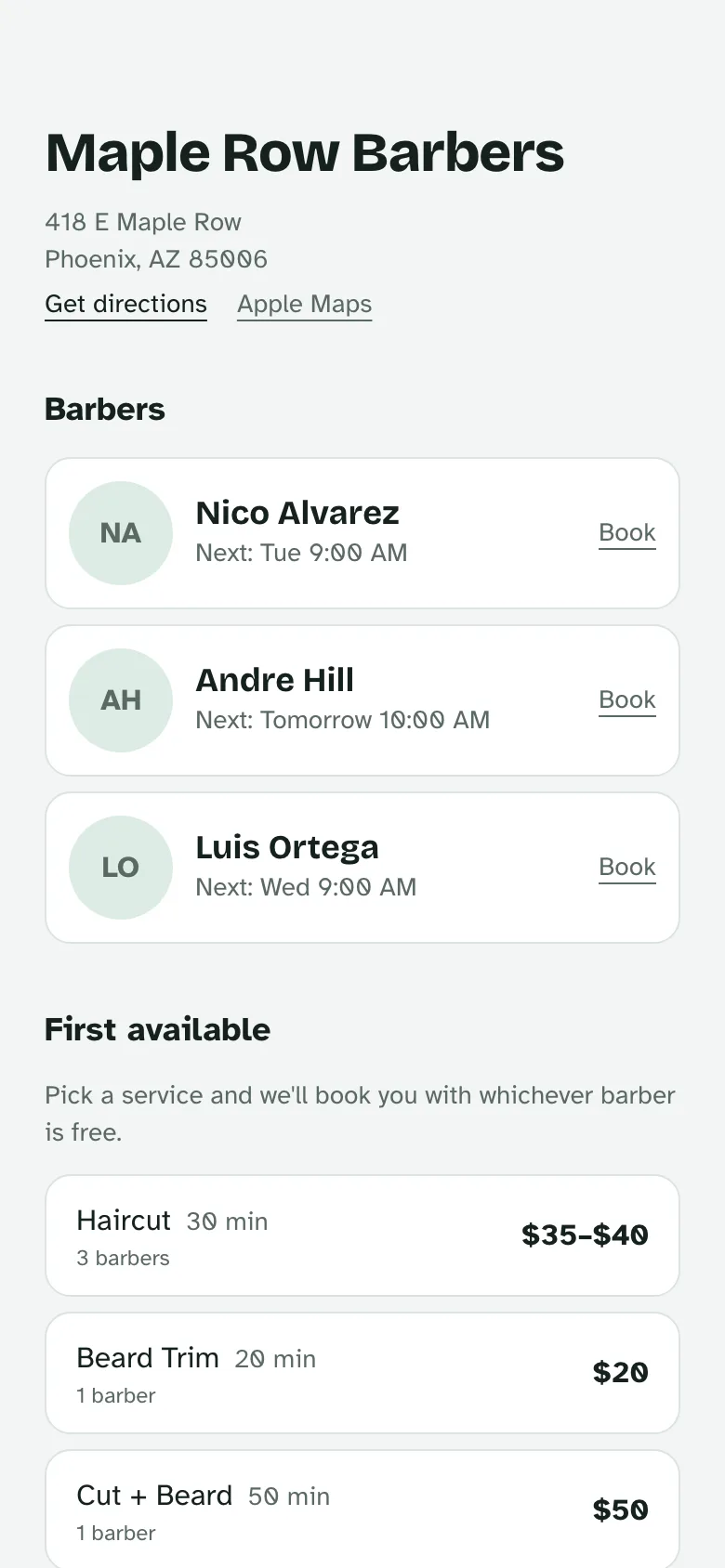This screenshot has width=725, height=1568.
Task: Book an appointment with Andre Hill
Action: [626, 700]
